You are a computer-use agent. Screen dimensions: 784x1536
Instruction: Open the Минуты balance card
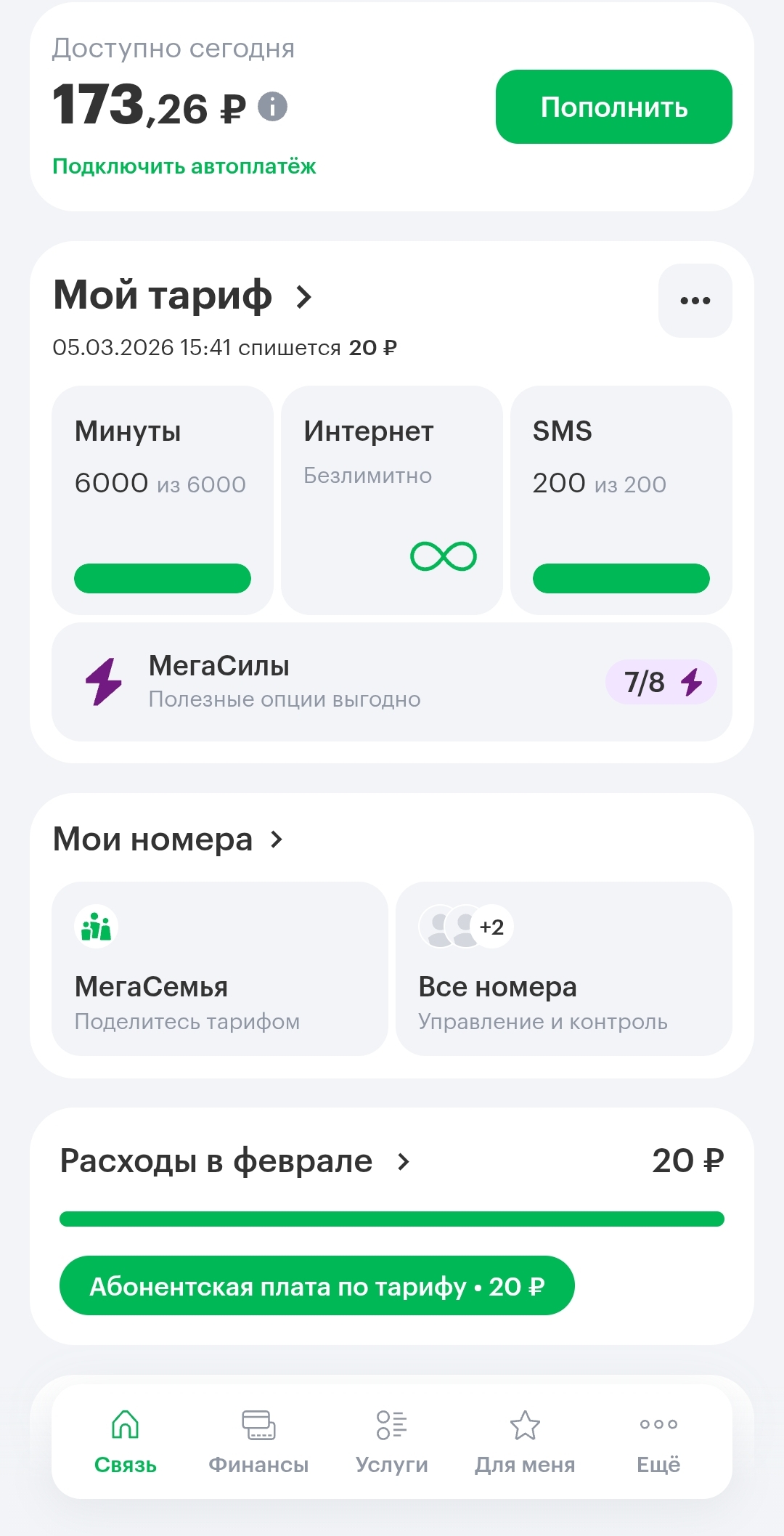163,500
